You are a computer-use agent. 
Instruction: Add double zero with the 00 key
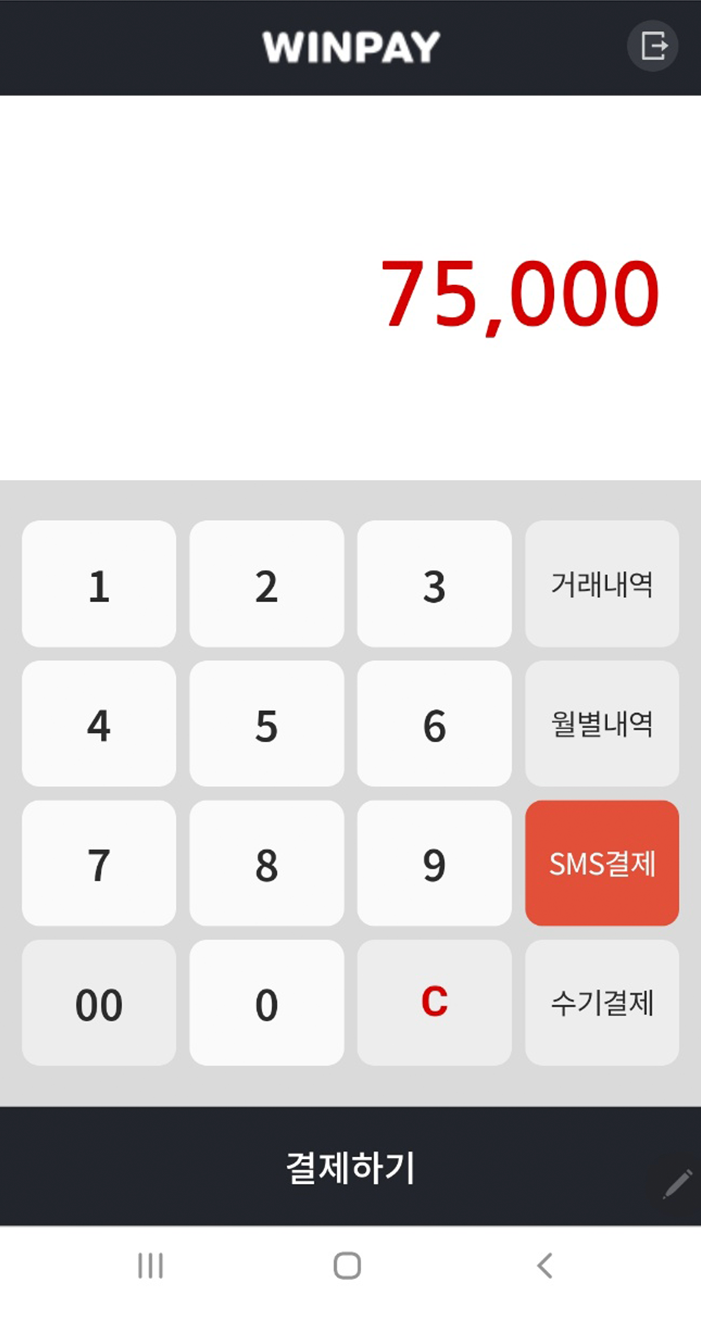click(99, 1003)
